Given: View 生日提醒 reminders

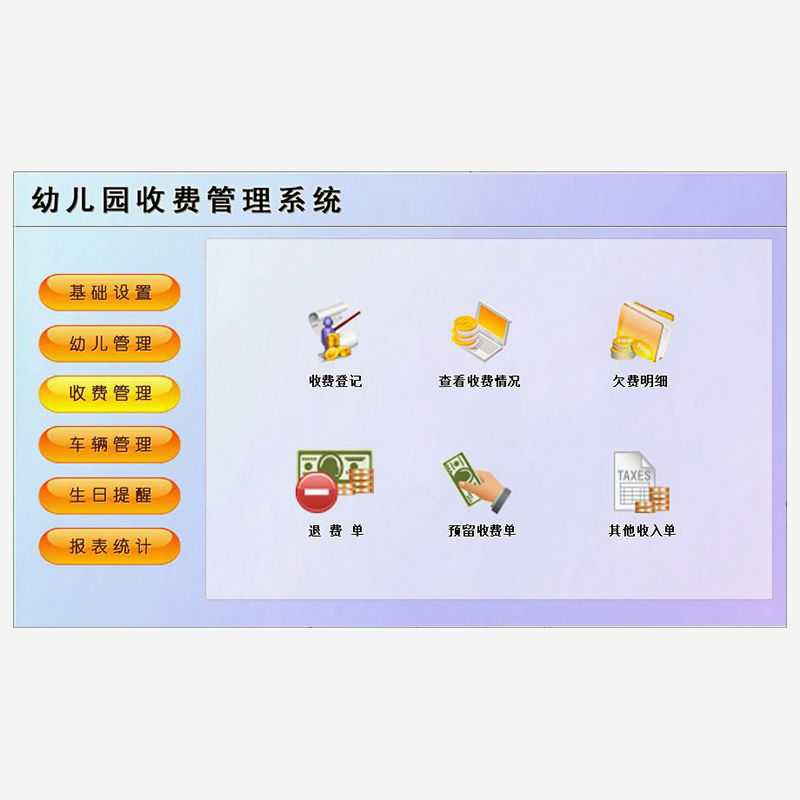Looking at the screenshot, I should (x=109, y=495).
